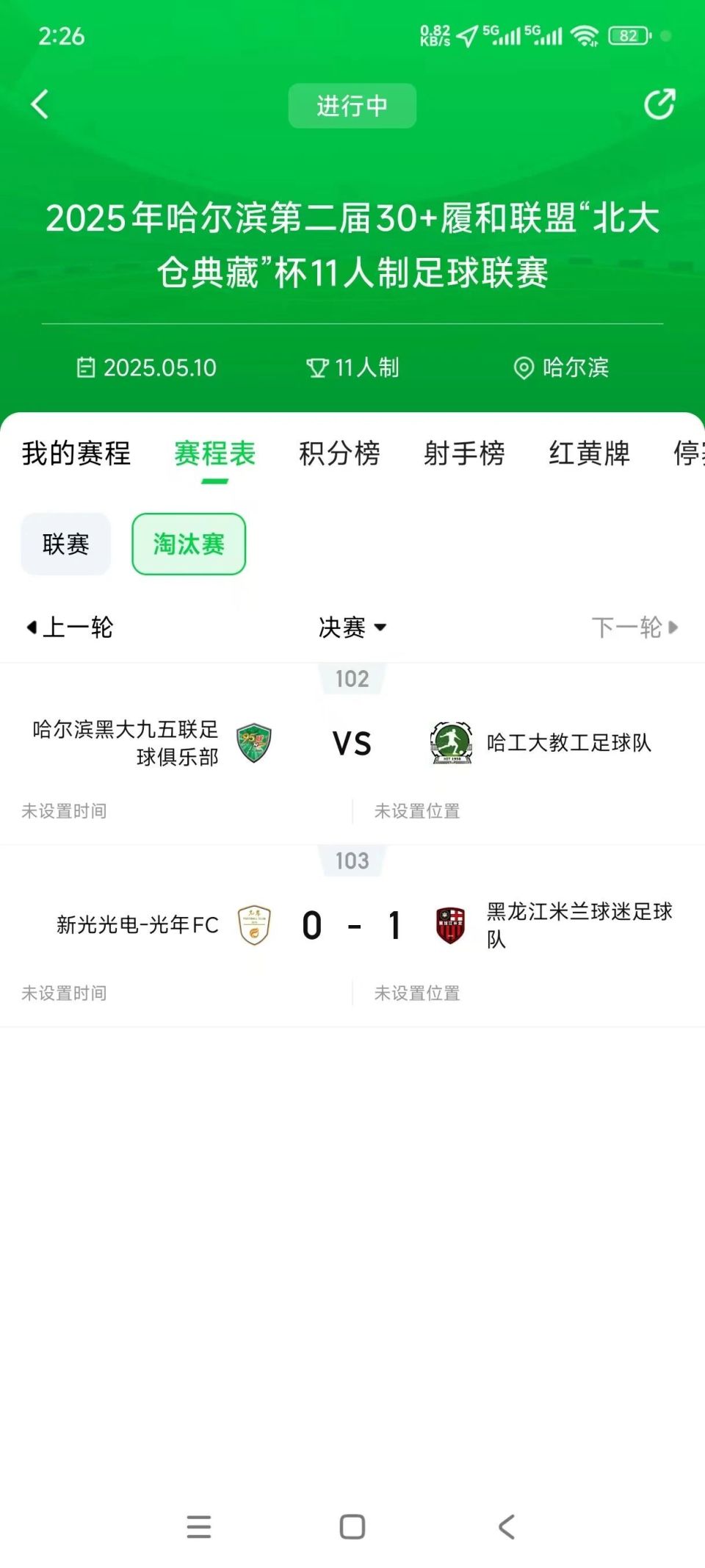Select the 联赛 filter option
705x1568 pixels.
pyautogui.click(x=65, y=544)
